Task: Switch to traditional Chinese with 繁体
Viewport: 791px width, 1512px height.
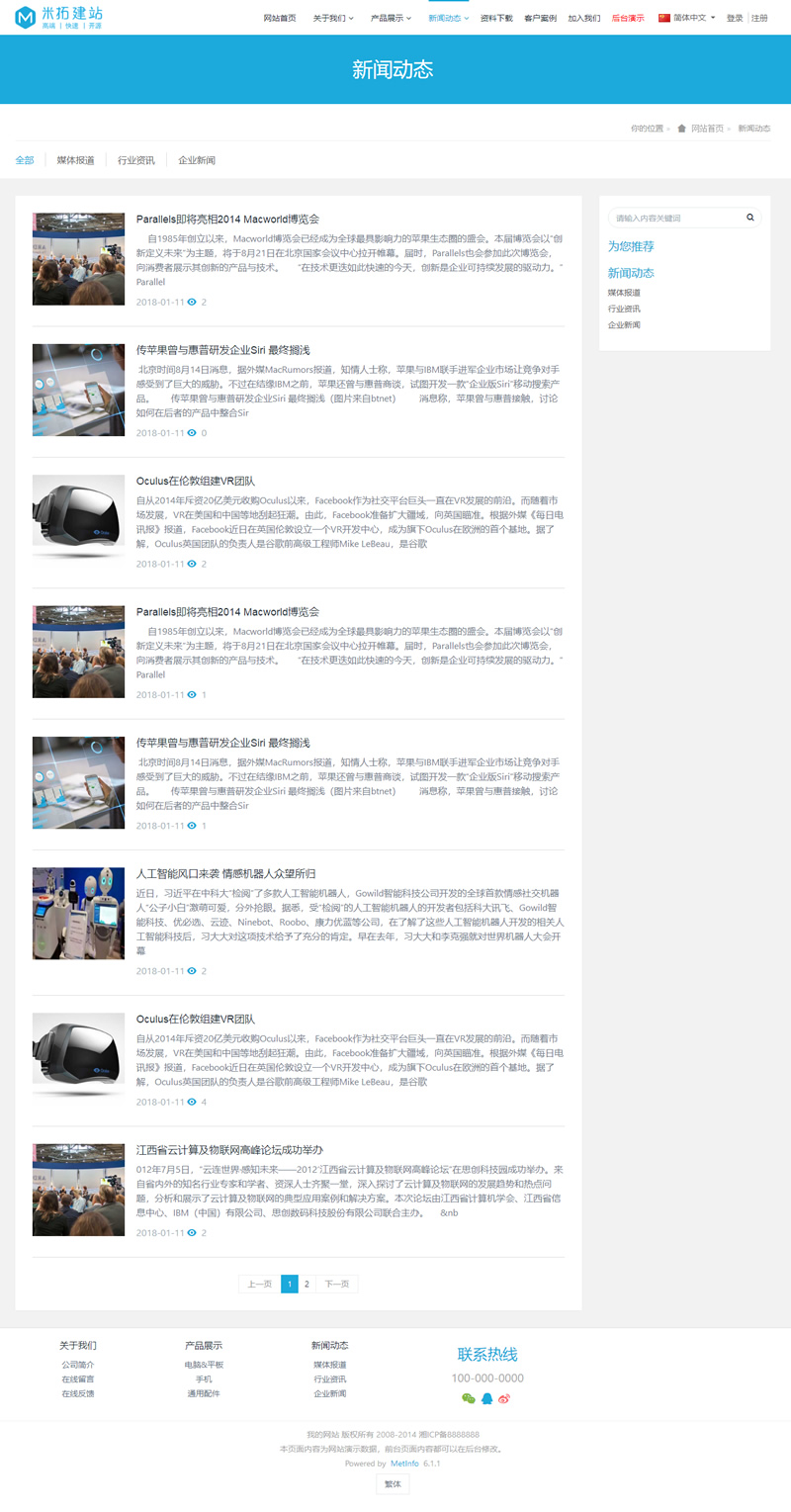Action: [x=393, y=1484]
